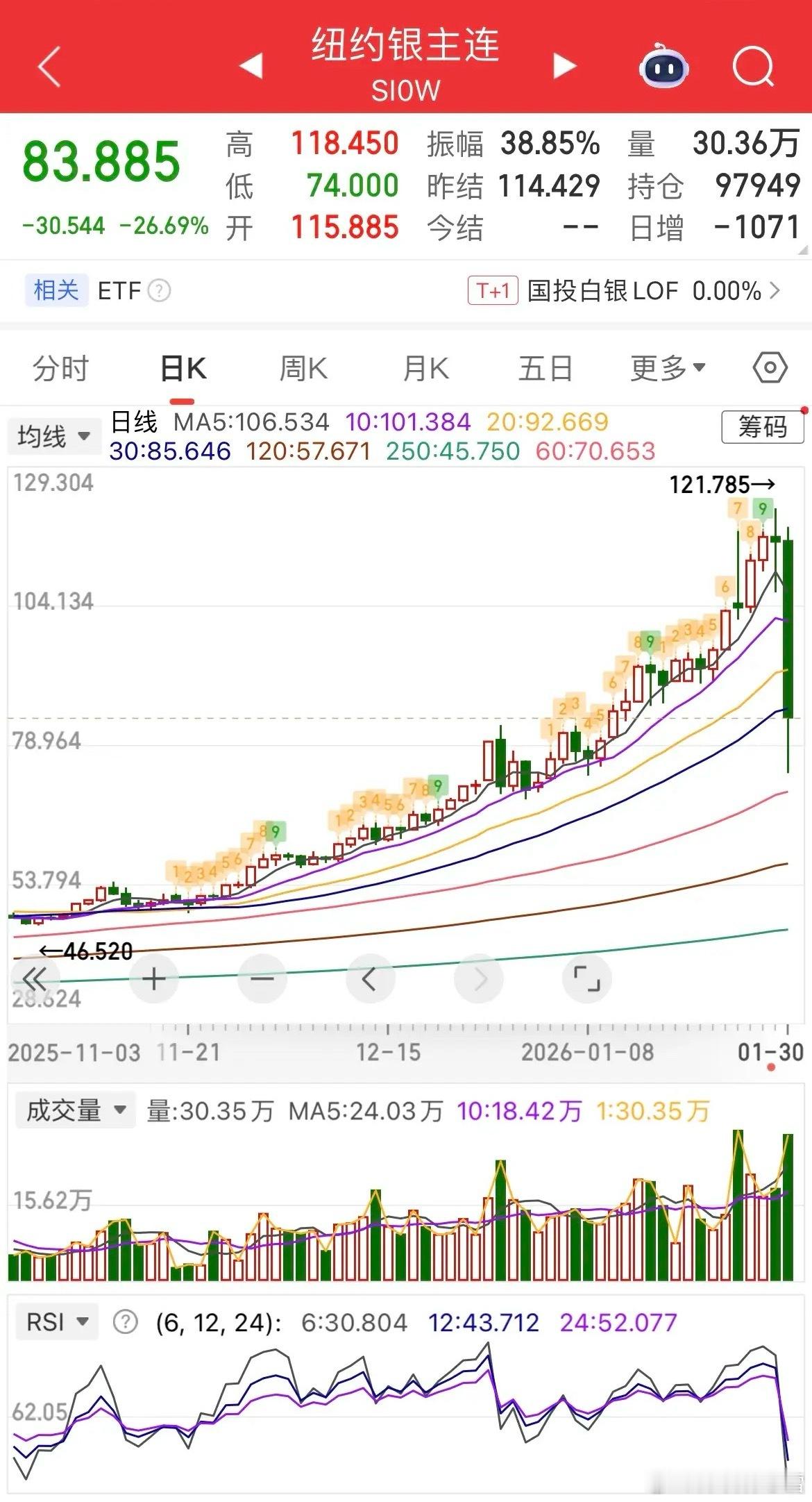Viewport: 812px width, 1502px height.
Task: Select the 日K chart tab
Action: (183, 368)
